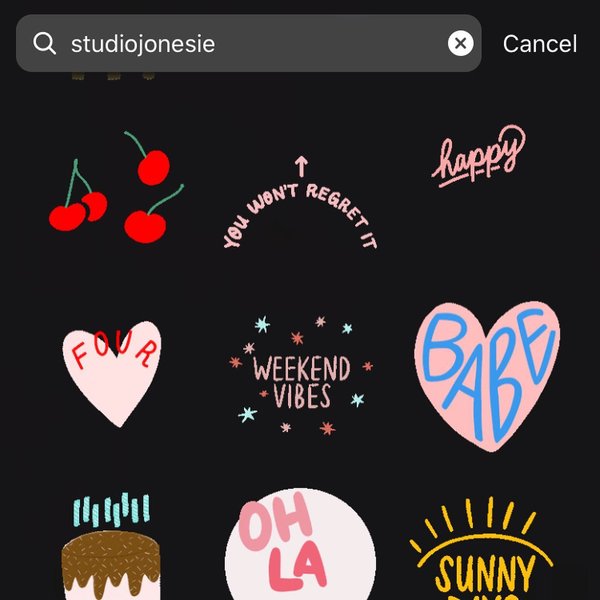Pick the You Won't Regret It sticker
The width and height of the screenshot is (600, 600).
300,205
